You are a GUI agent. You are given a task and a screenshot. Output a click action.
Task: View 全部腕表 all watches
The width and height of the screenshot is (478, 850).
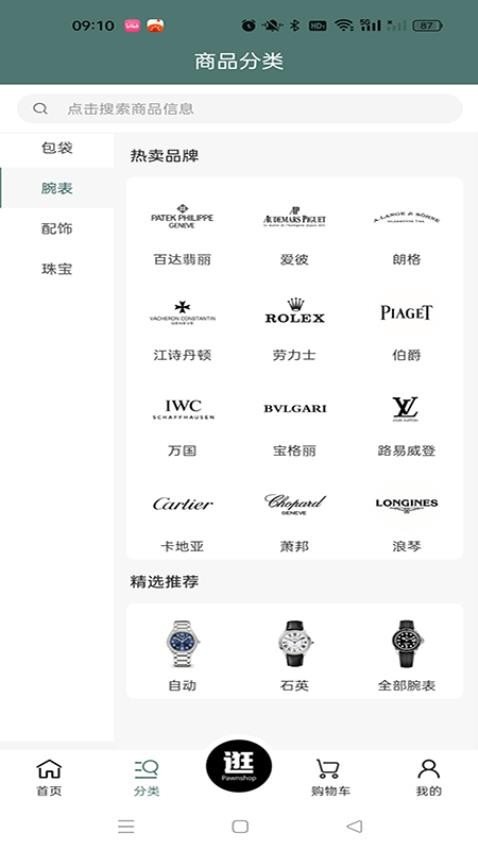[x=406, y=655]
